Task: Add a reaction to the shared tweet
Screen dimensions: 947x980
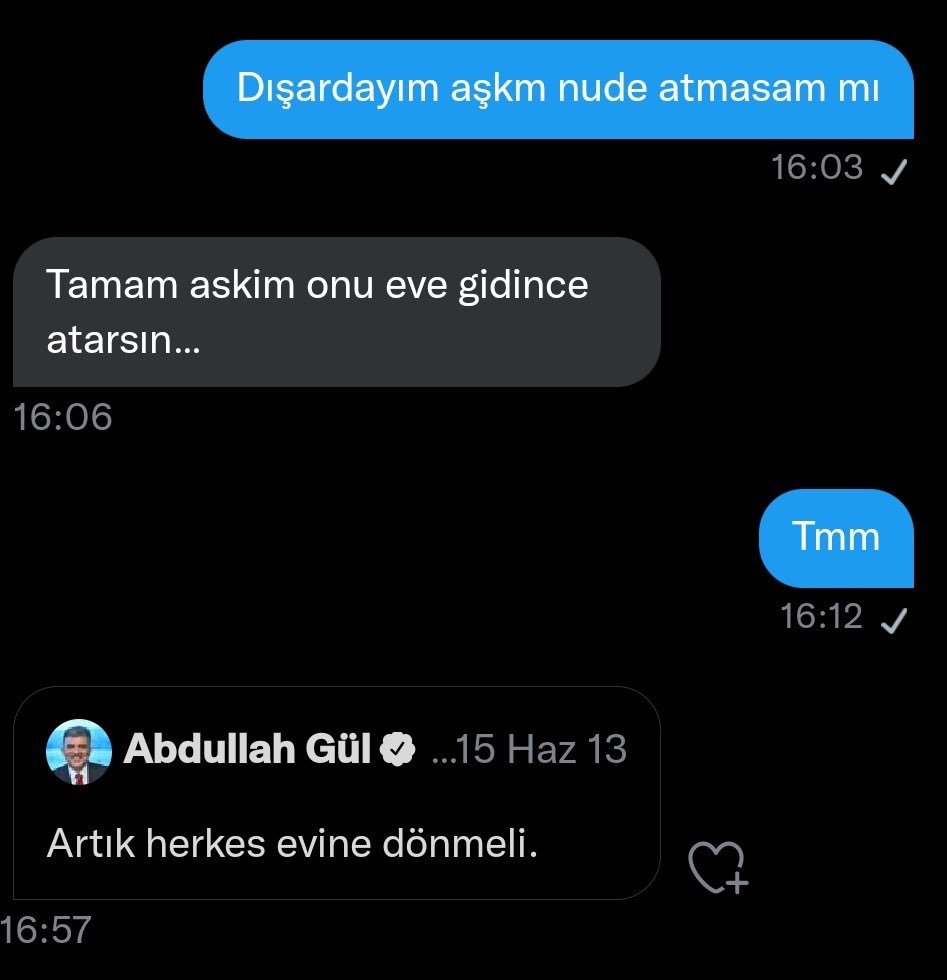Action: (719, 866)
